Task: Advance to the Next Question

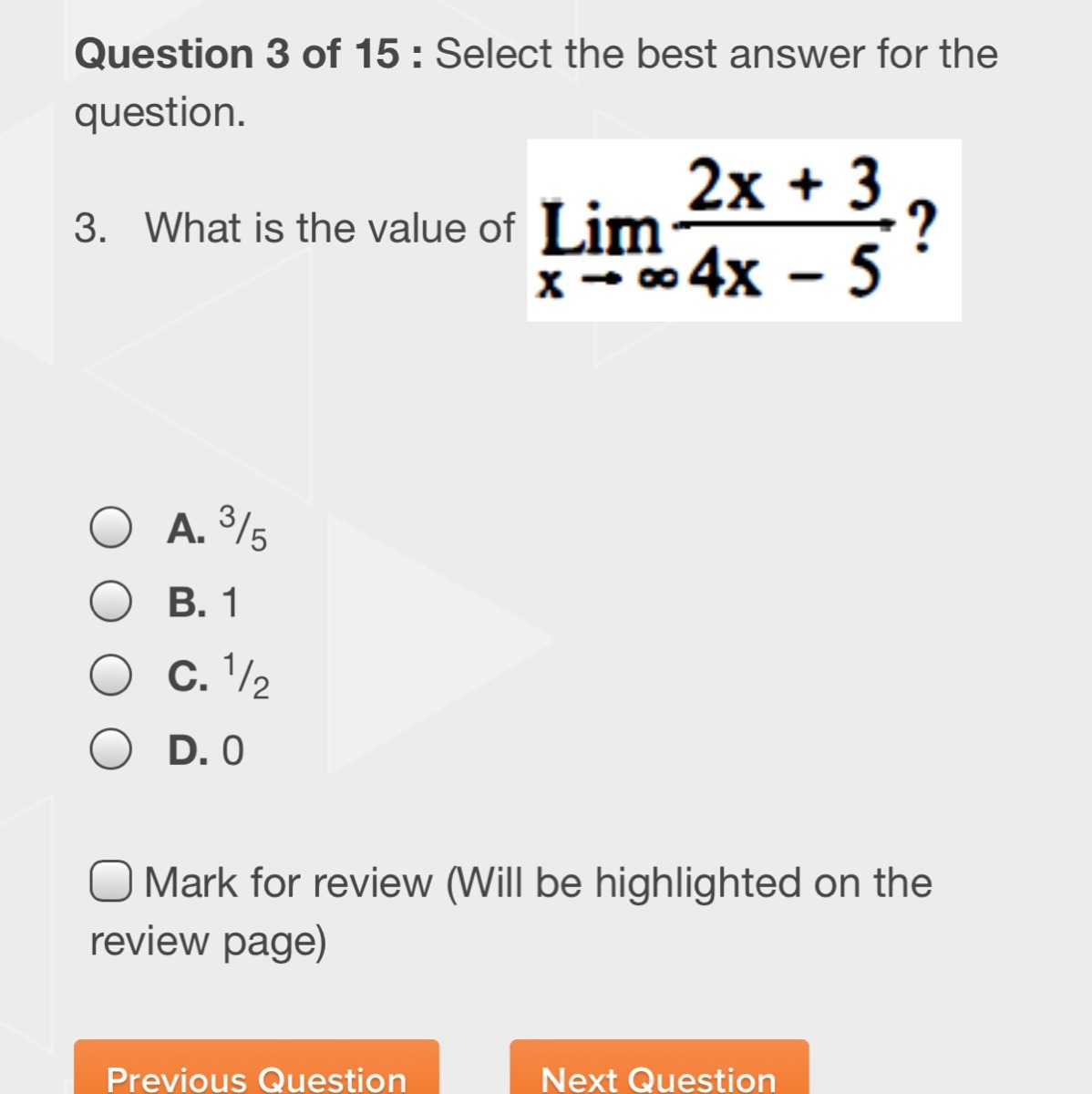Action: [x=658, y=1072]
